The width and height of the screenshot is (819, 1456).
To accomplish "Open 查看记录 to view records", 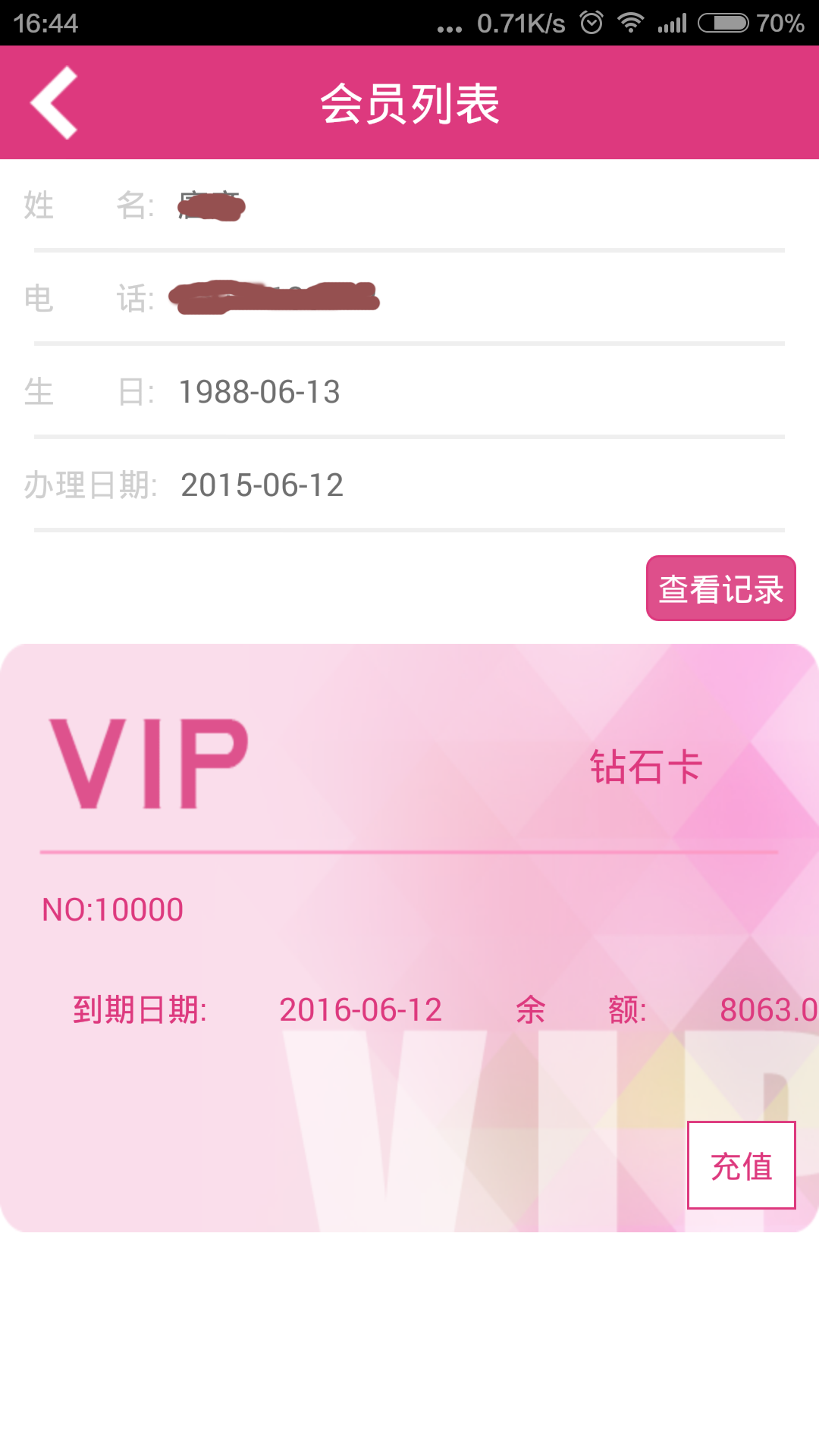I will [x=720, y=588].
